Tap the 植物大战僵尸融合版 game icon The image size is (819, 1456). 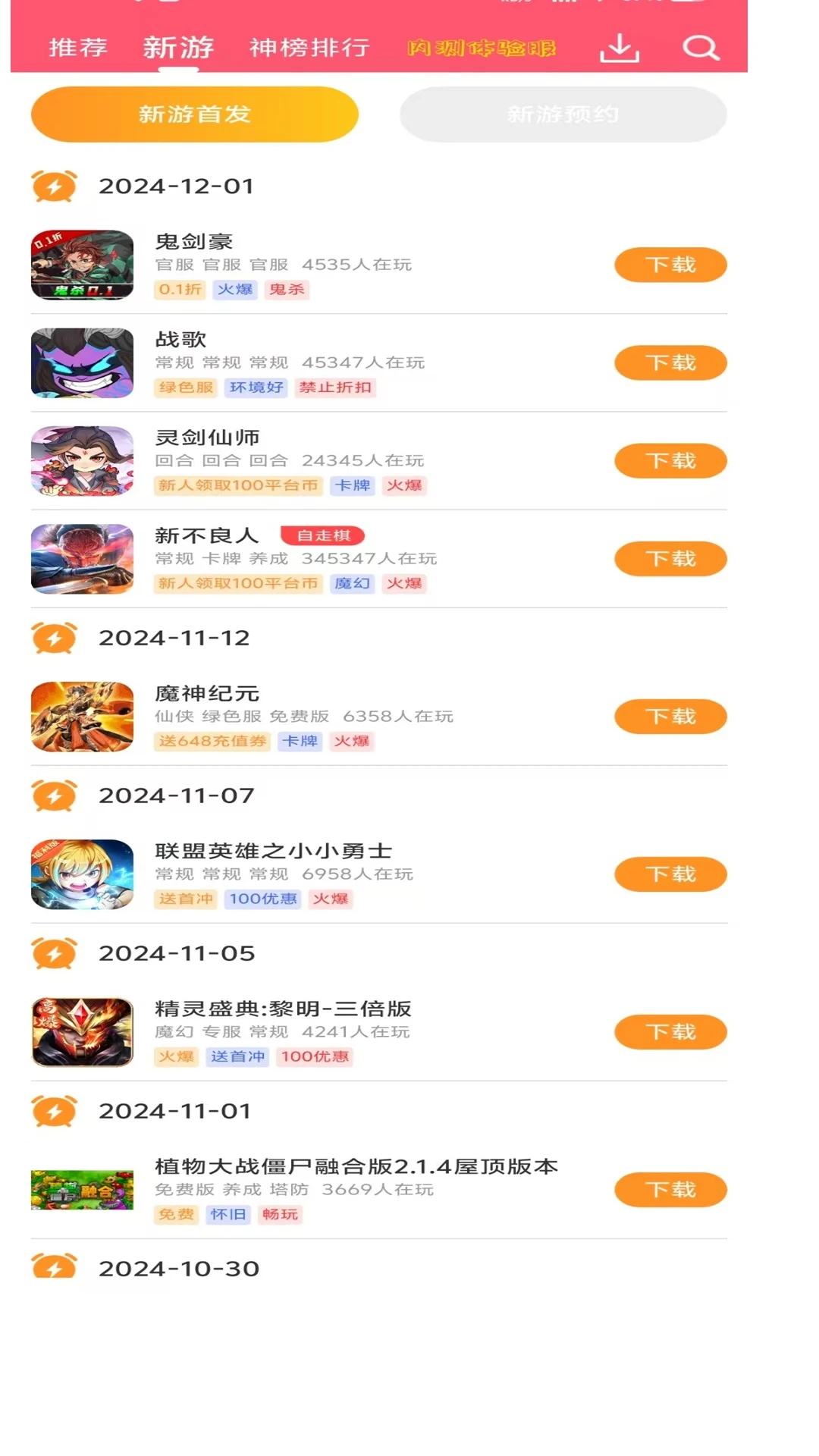click(81, 1190)
